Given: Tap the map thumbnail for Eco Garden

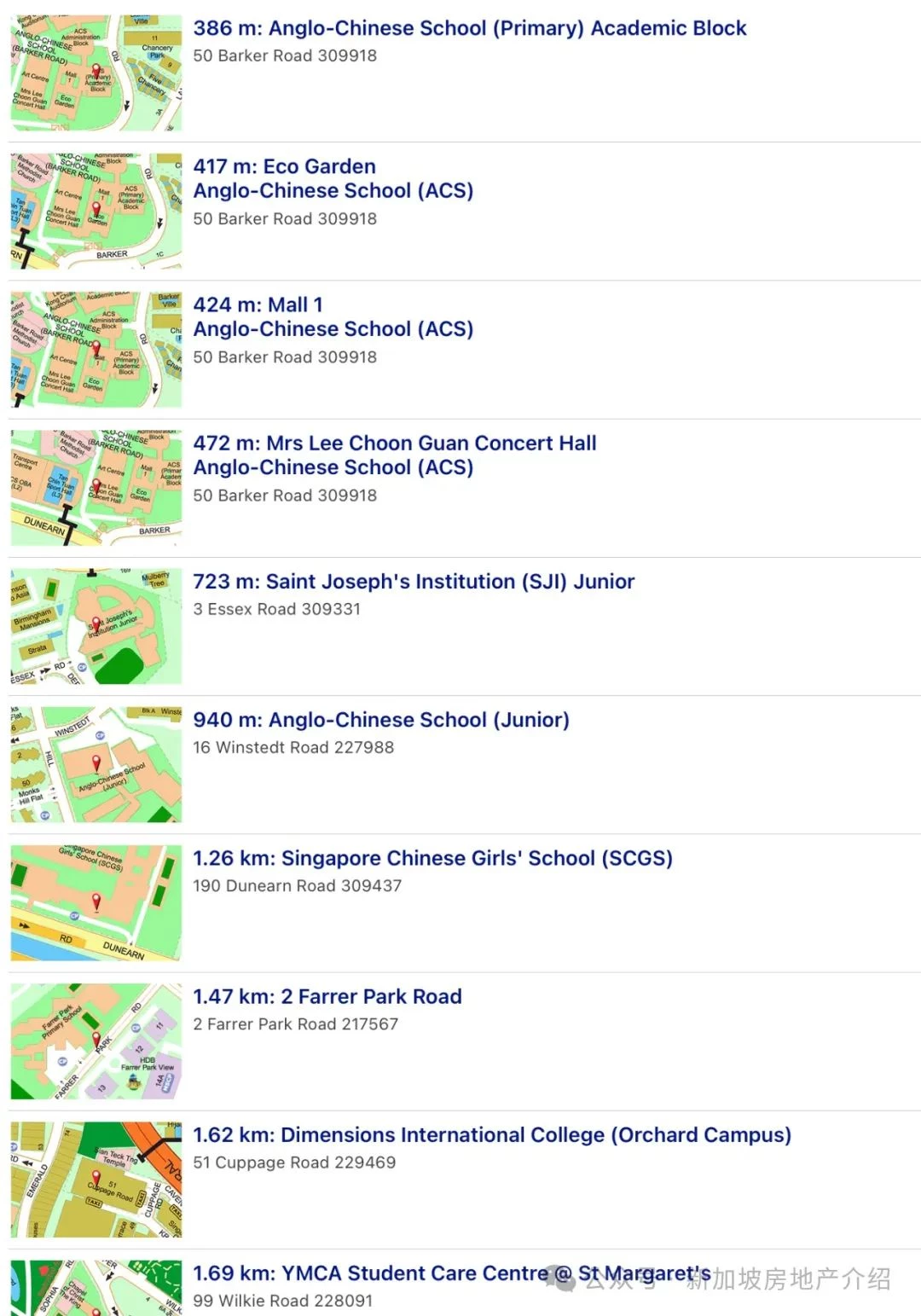Looking at the screenshot, I should point(96,212).
